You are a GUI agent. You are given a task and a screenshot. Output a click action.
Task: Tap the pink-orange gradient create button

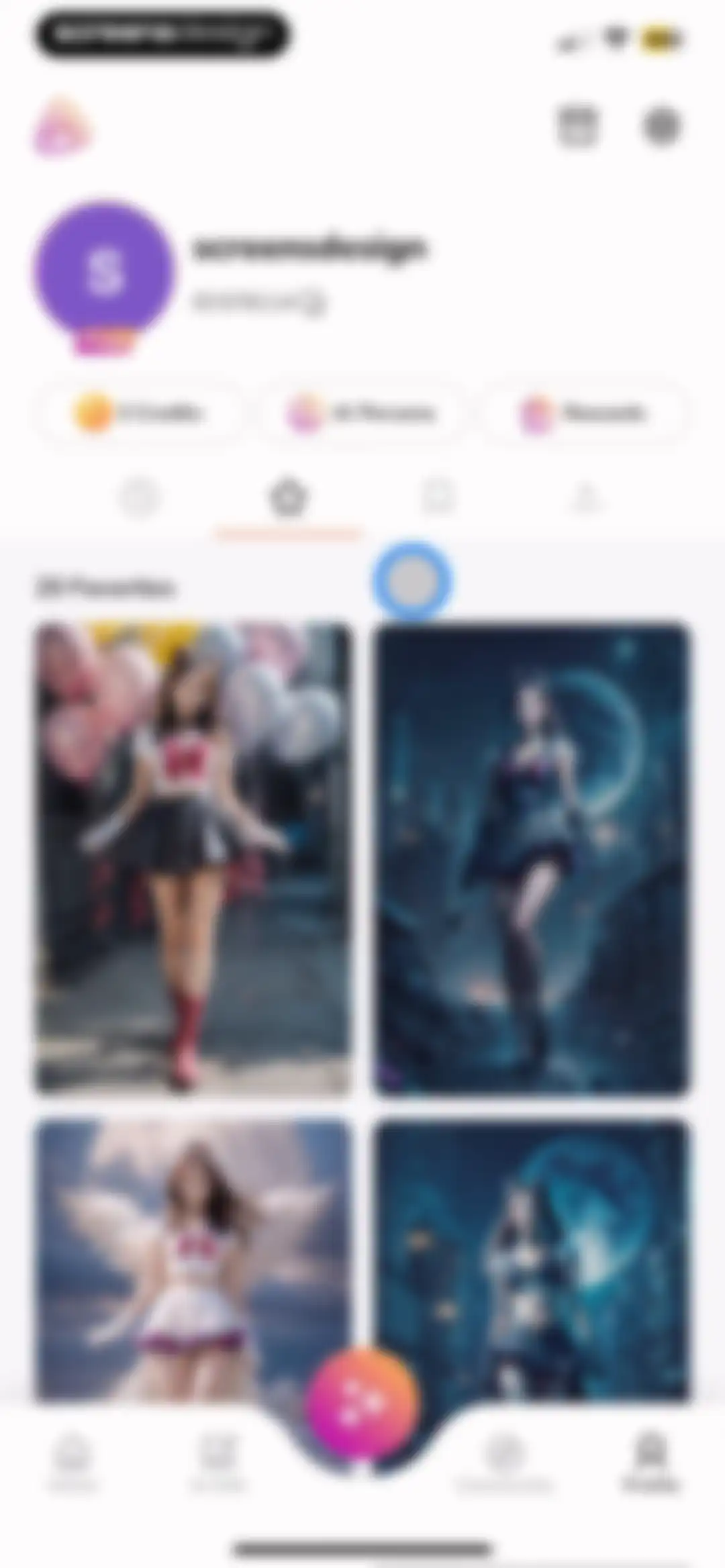[362, 1402]
